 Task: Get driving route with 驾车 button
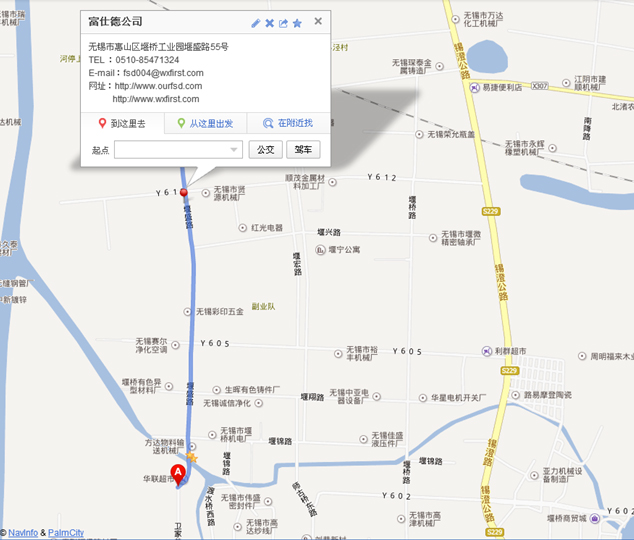(303, 150)
